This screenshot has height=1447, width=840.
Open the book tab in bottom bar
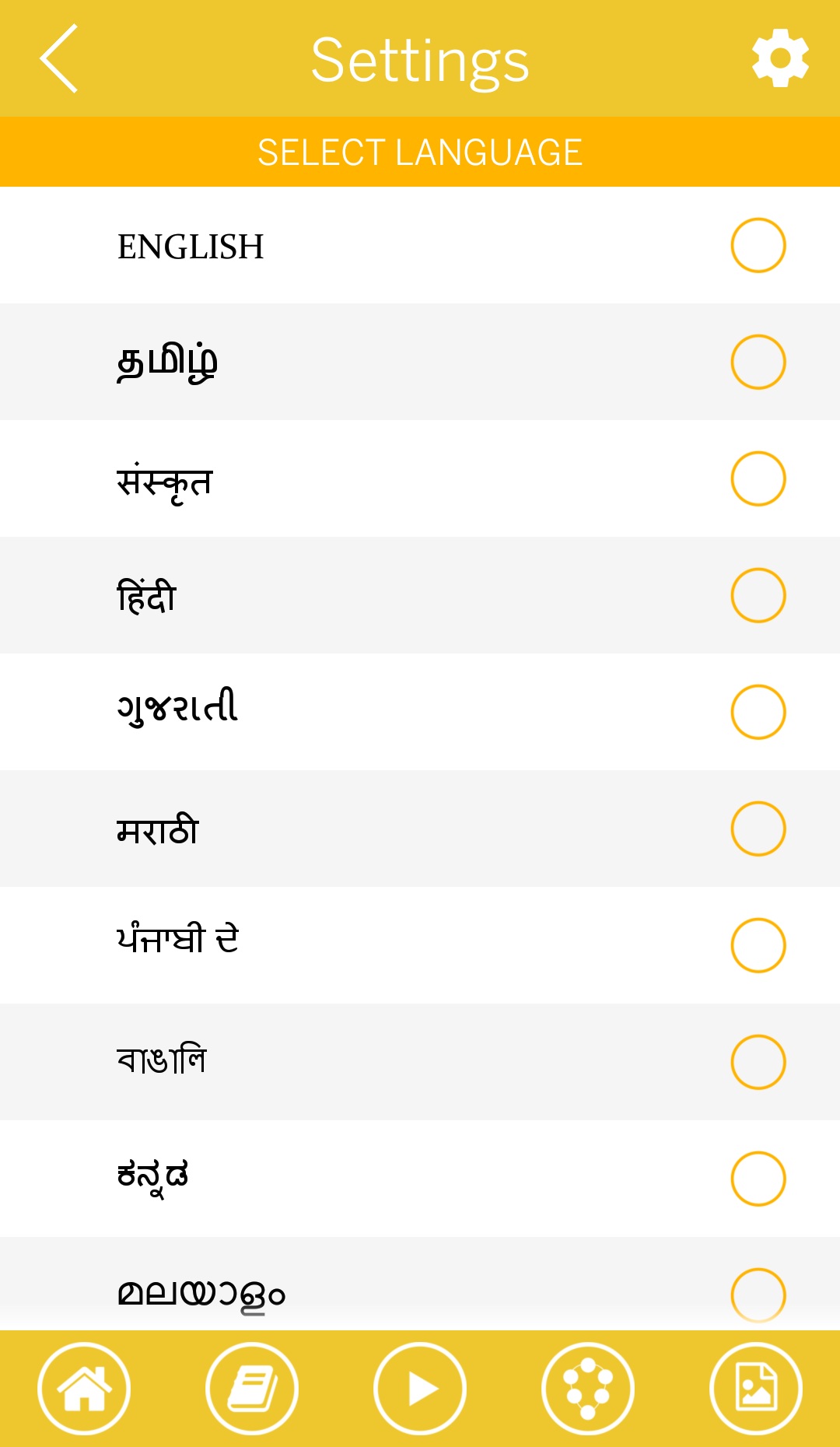pyautogui.click(x=252, y=1389)
